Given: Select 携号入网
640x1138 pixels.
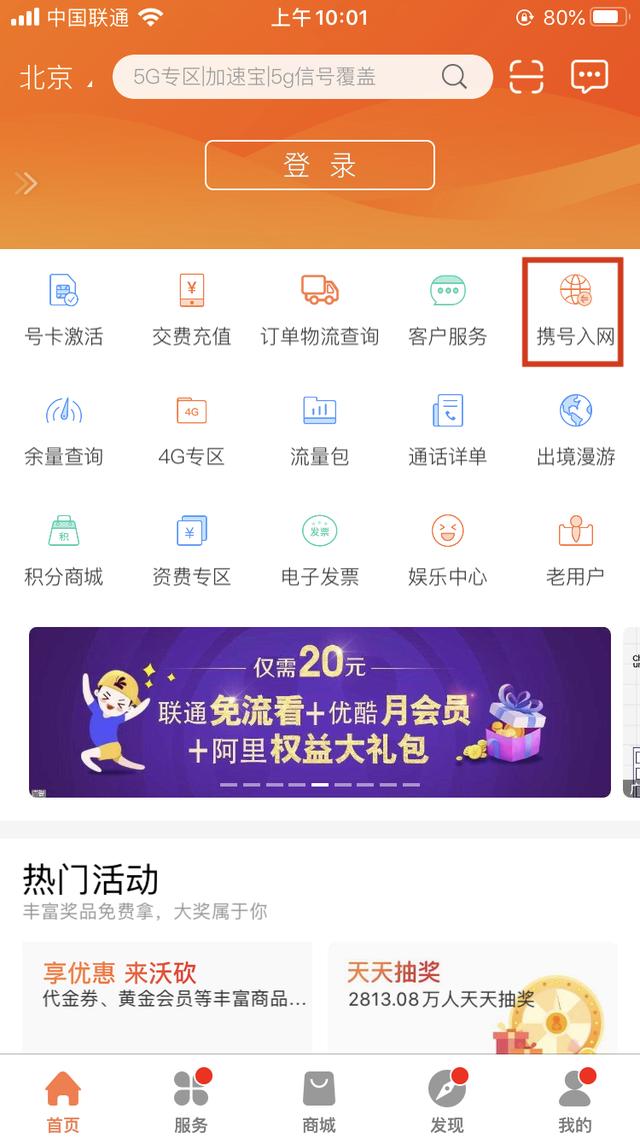Looking at the screenshot, I should click(575, 312).
